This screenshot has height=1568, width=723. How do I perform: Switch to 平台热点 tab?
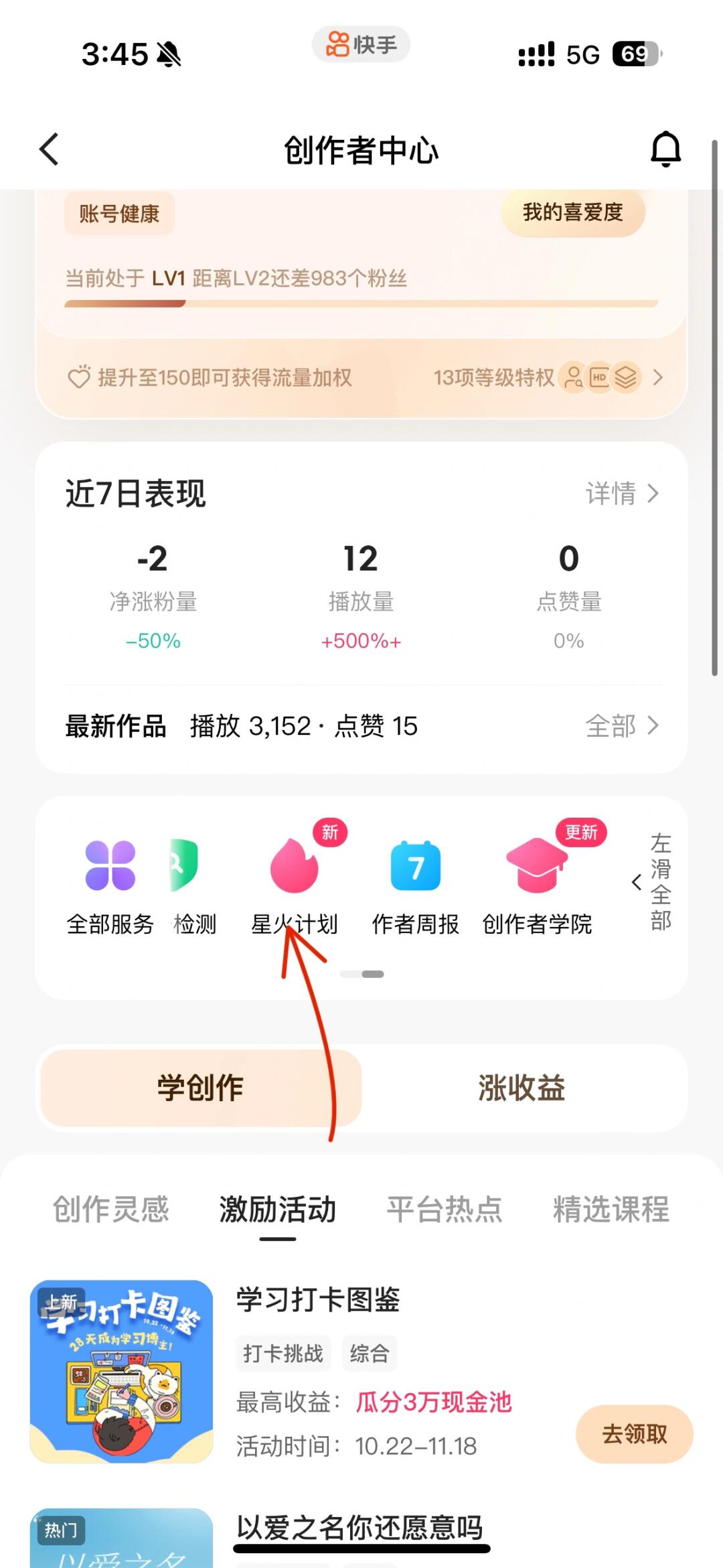445,1209
